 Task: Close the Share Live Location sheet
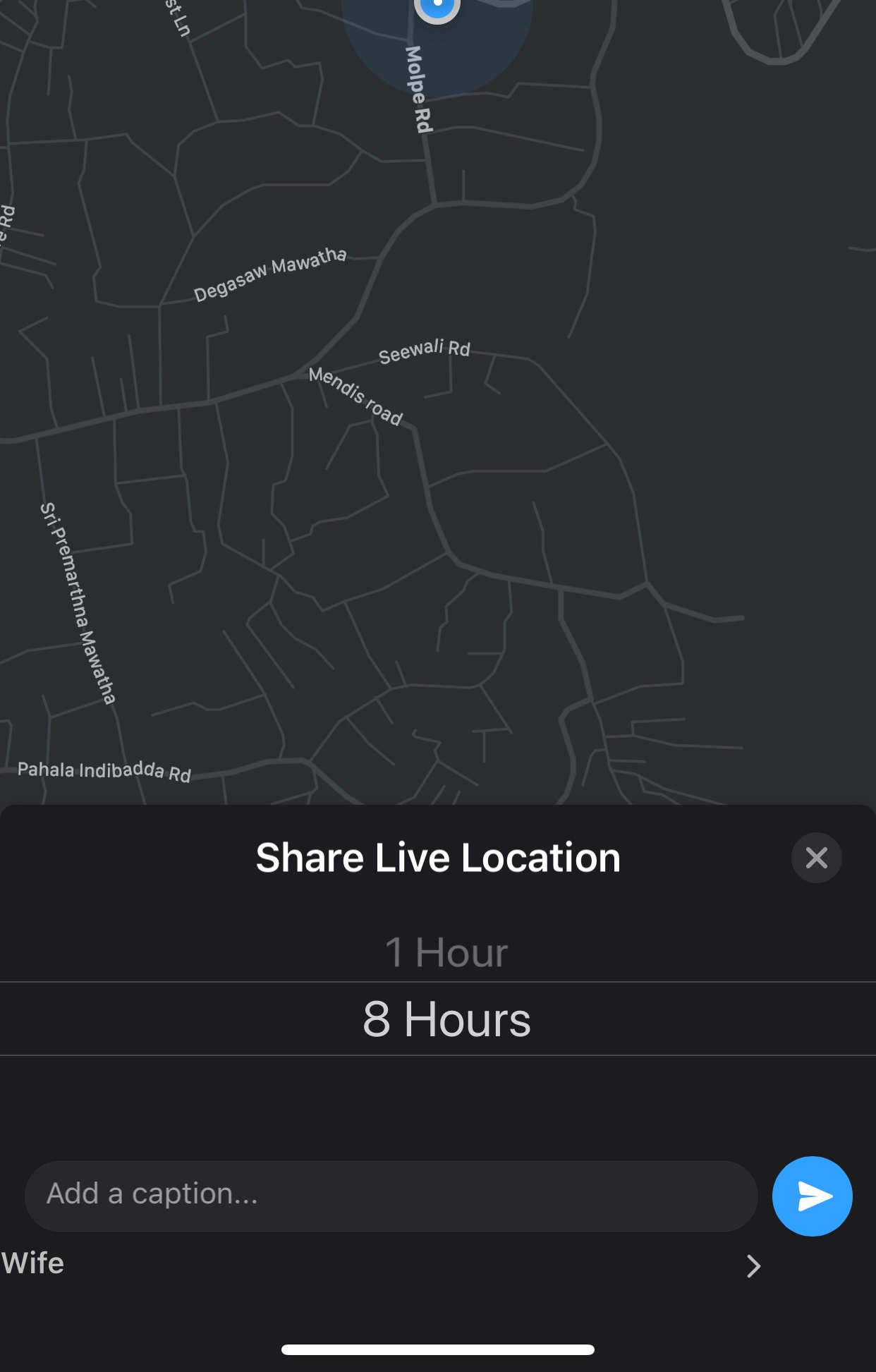click(816, 858)
